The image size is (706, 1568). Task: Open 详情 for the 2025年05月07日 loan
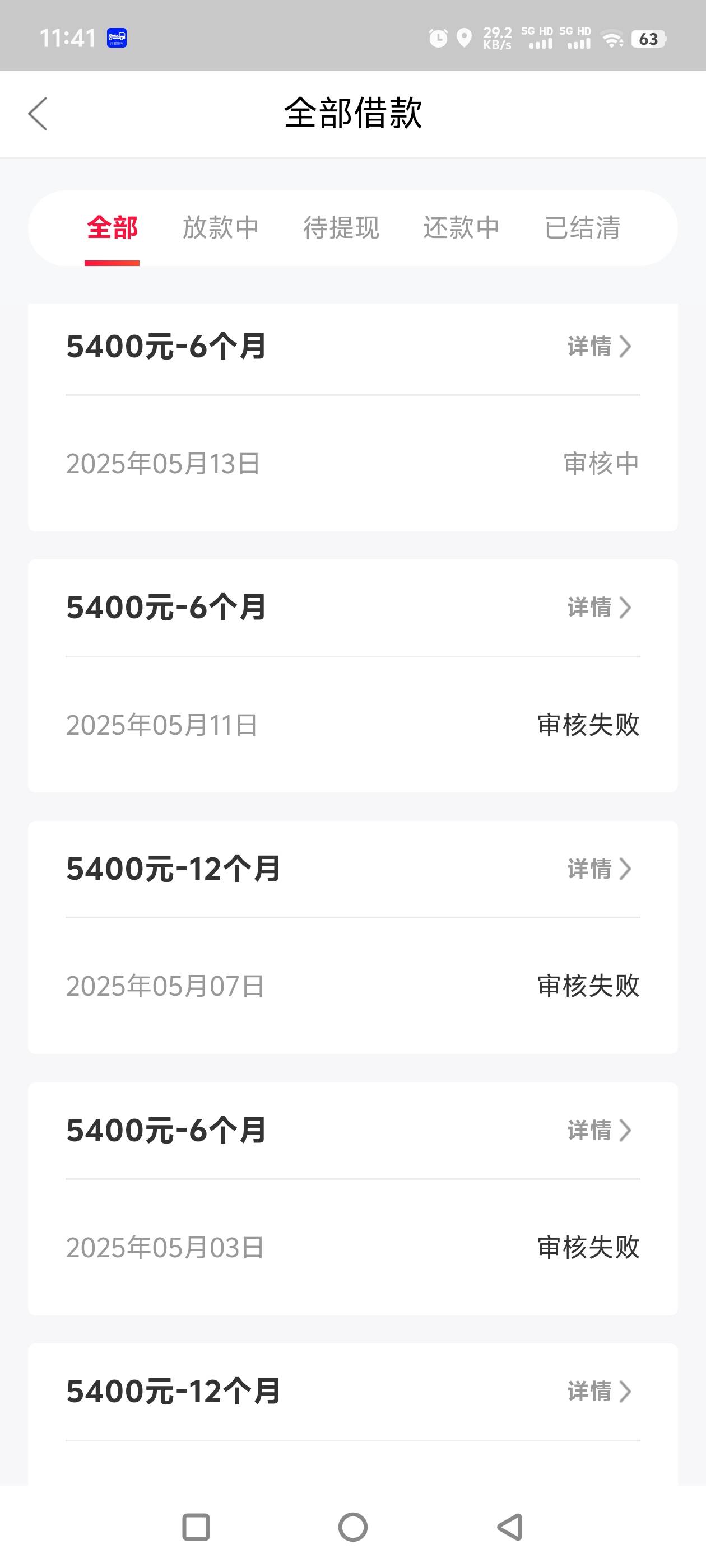pyautogui.click(x=600, y=869)
